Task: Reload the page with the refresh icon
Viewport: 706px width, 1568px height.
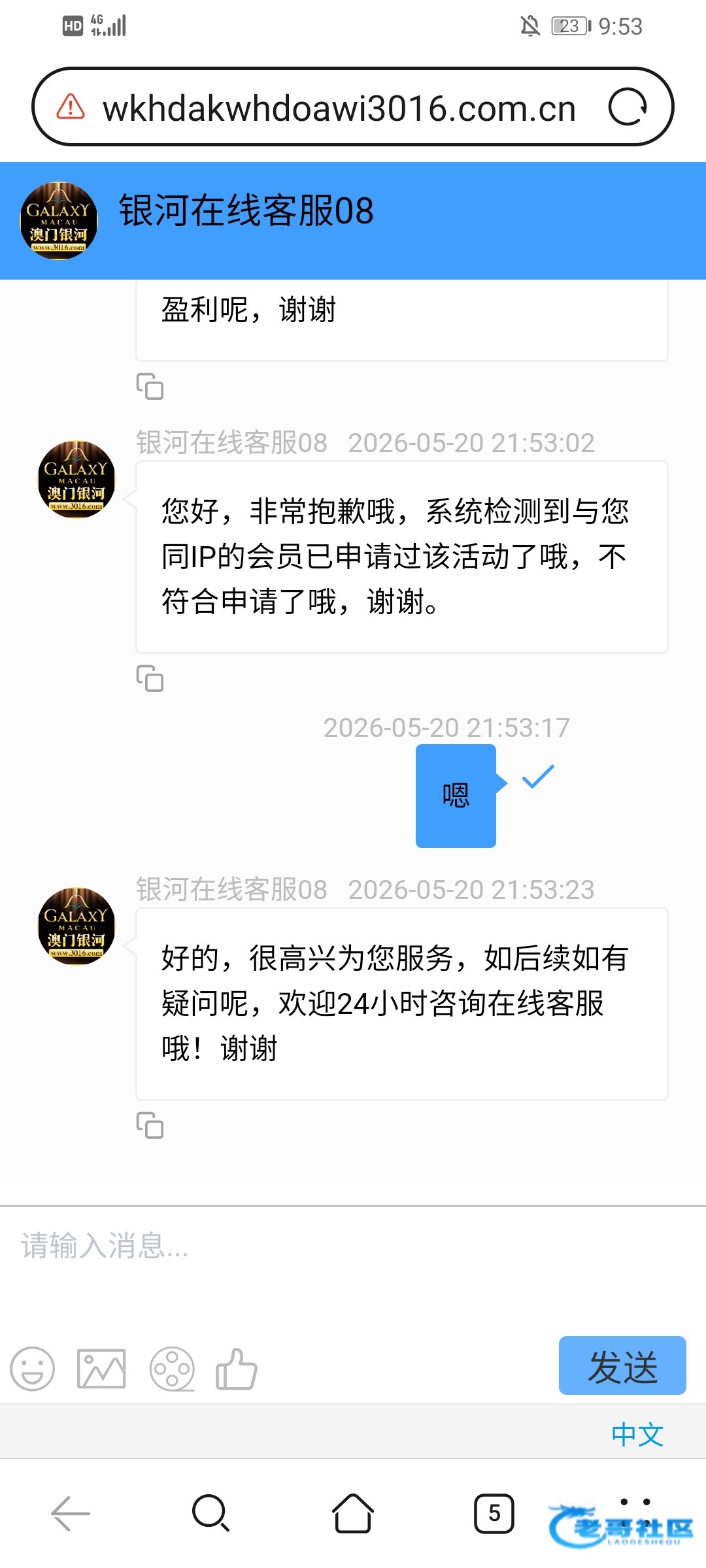Action: pyautogui.click(x=628, y=106)
